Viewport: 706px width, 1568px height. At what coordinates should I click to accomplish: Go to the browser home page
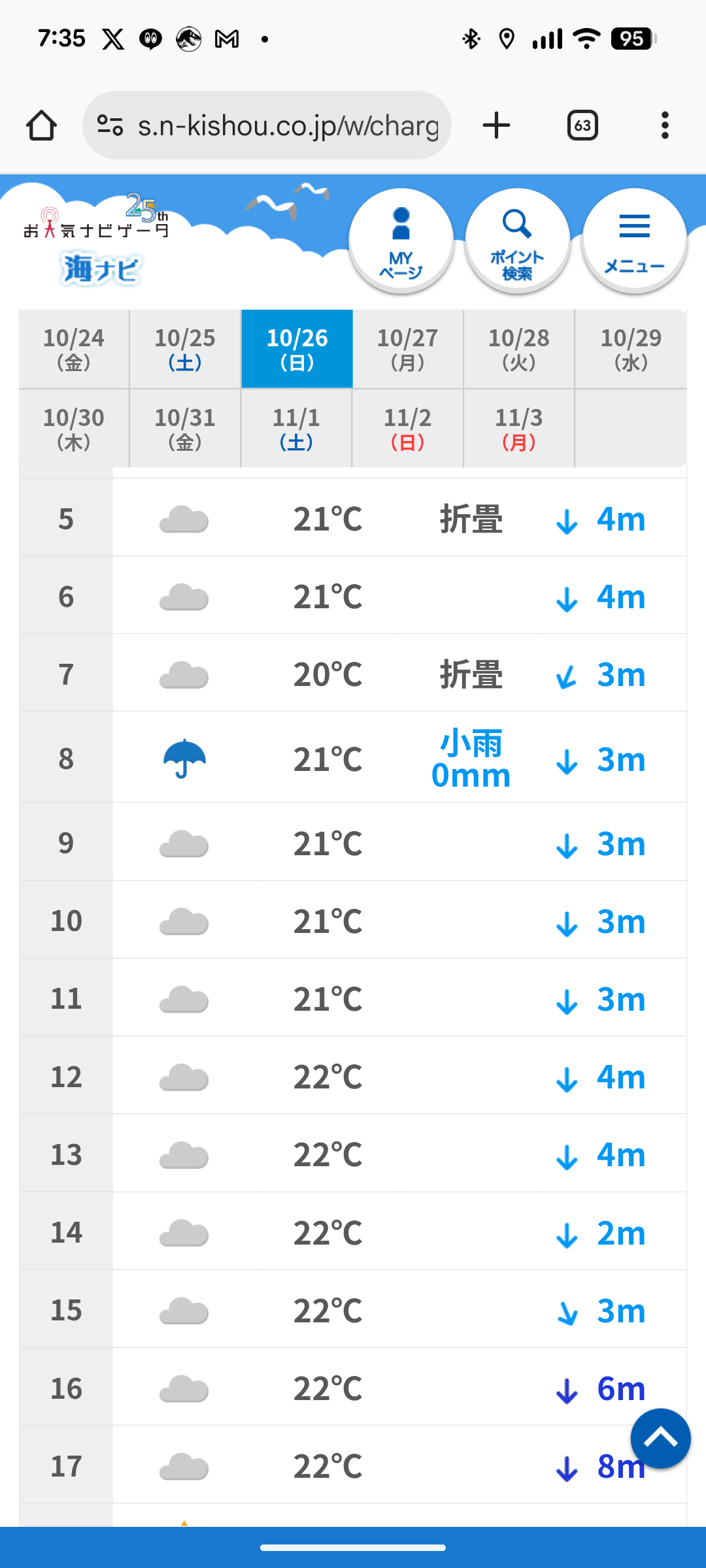pos(41,125)
